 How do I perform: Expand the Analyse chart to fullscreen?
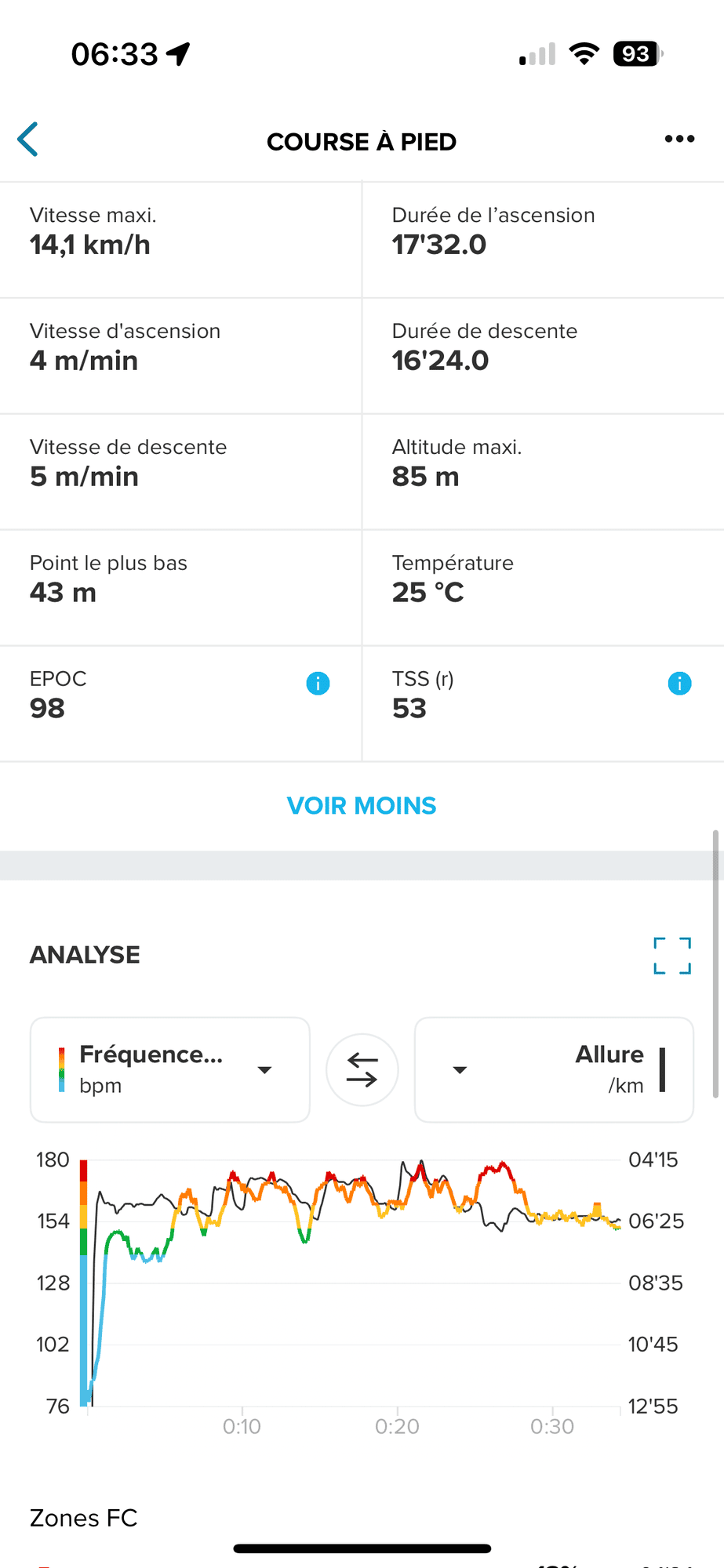(672, 956)
